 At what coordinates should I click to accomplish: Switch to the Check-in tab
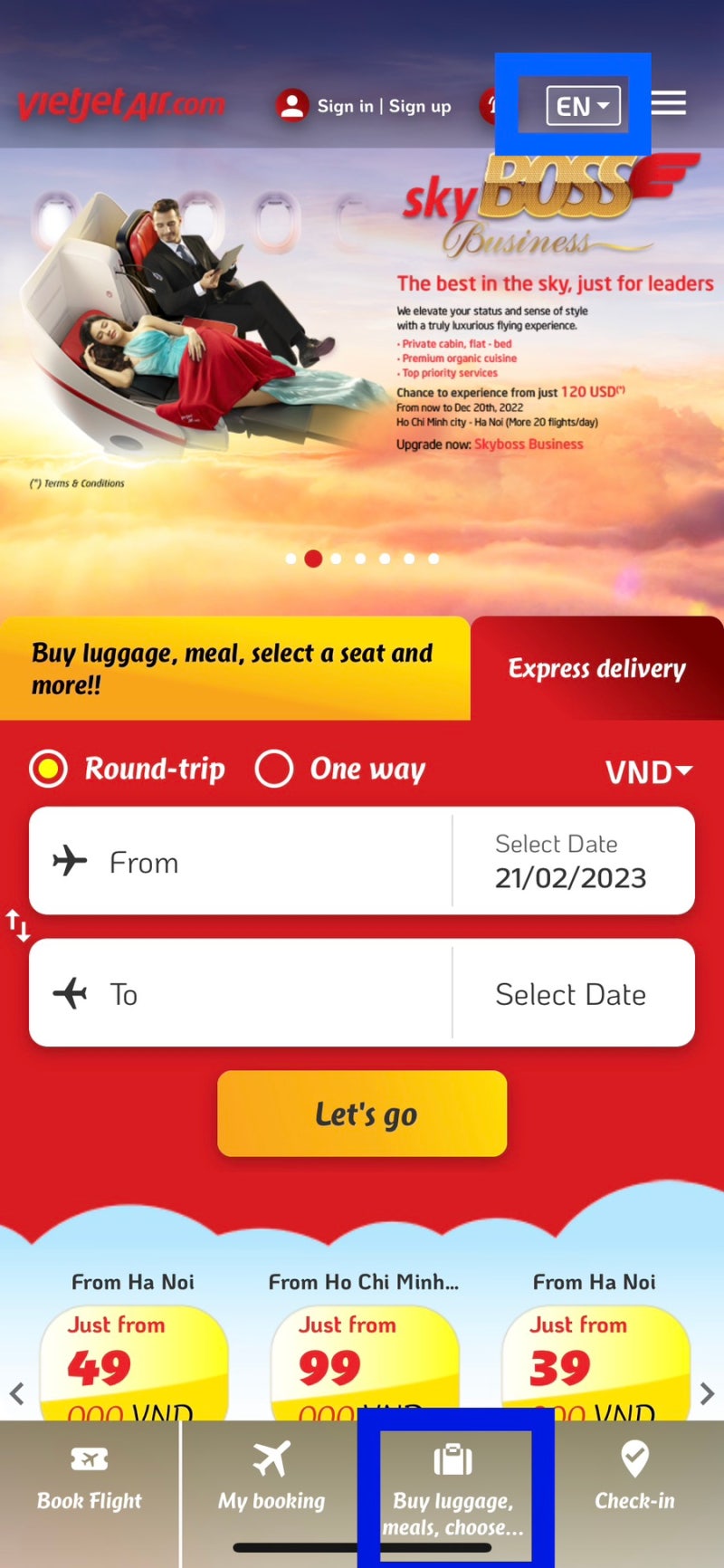pyautogui.click(x=634, y=1480)
